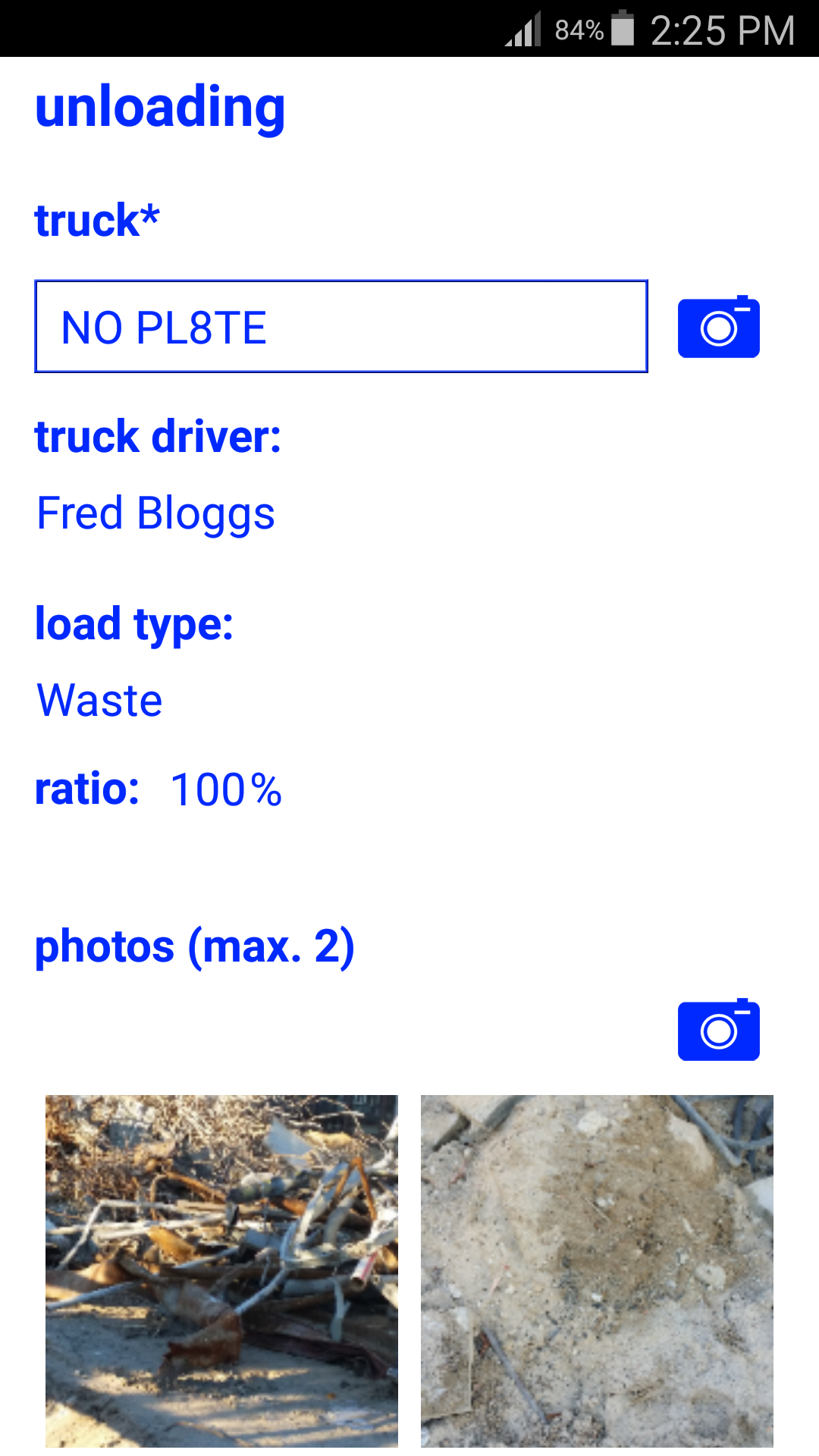The height and width of the screenshot is (1456, 819).
Task: Open the sandy ground photo thumbnail
Action: coord(597,1270)
